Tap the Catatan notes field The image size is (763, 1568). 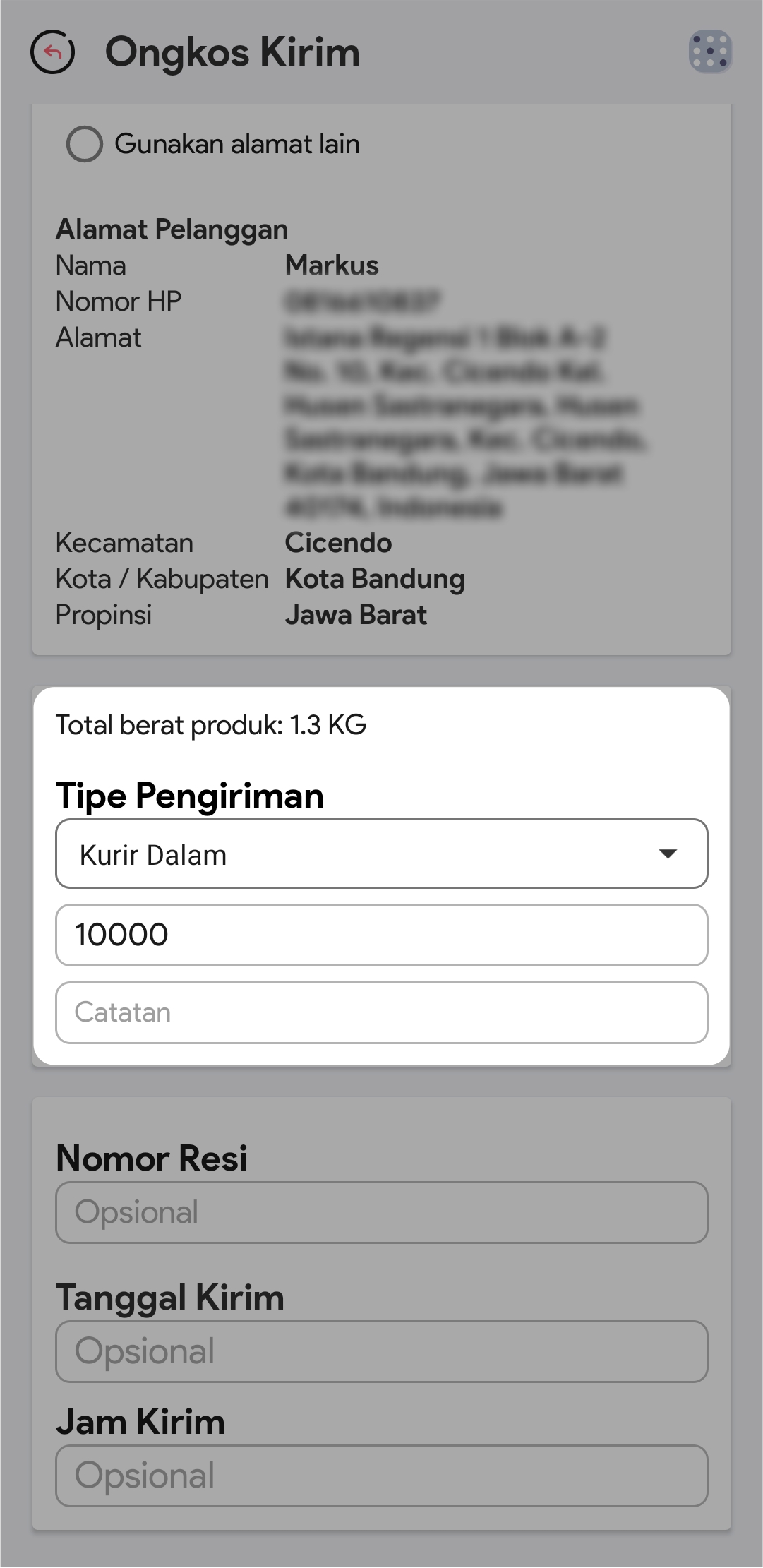[381, 1012]
